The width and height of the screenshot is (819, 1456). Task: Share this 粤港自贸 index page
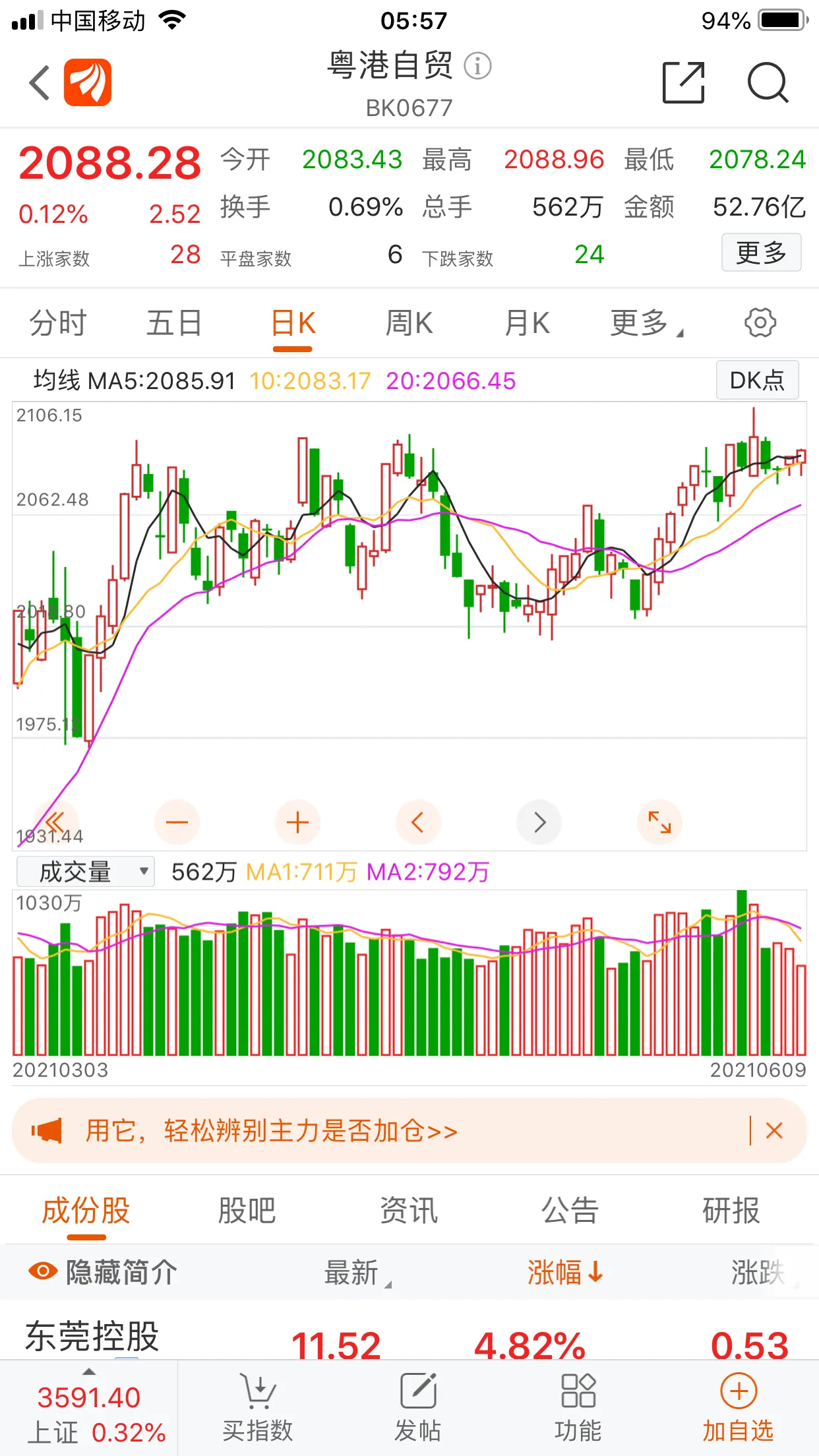[683, 83]
